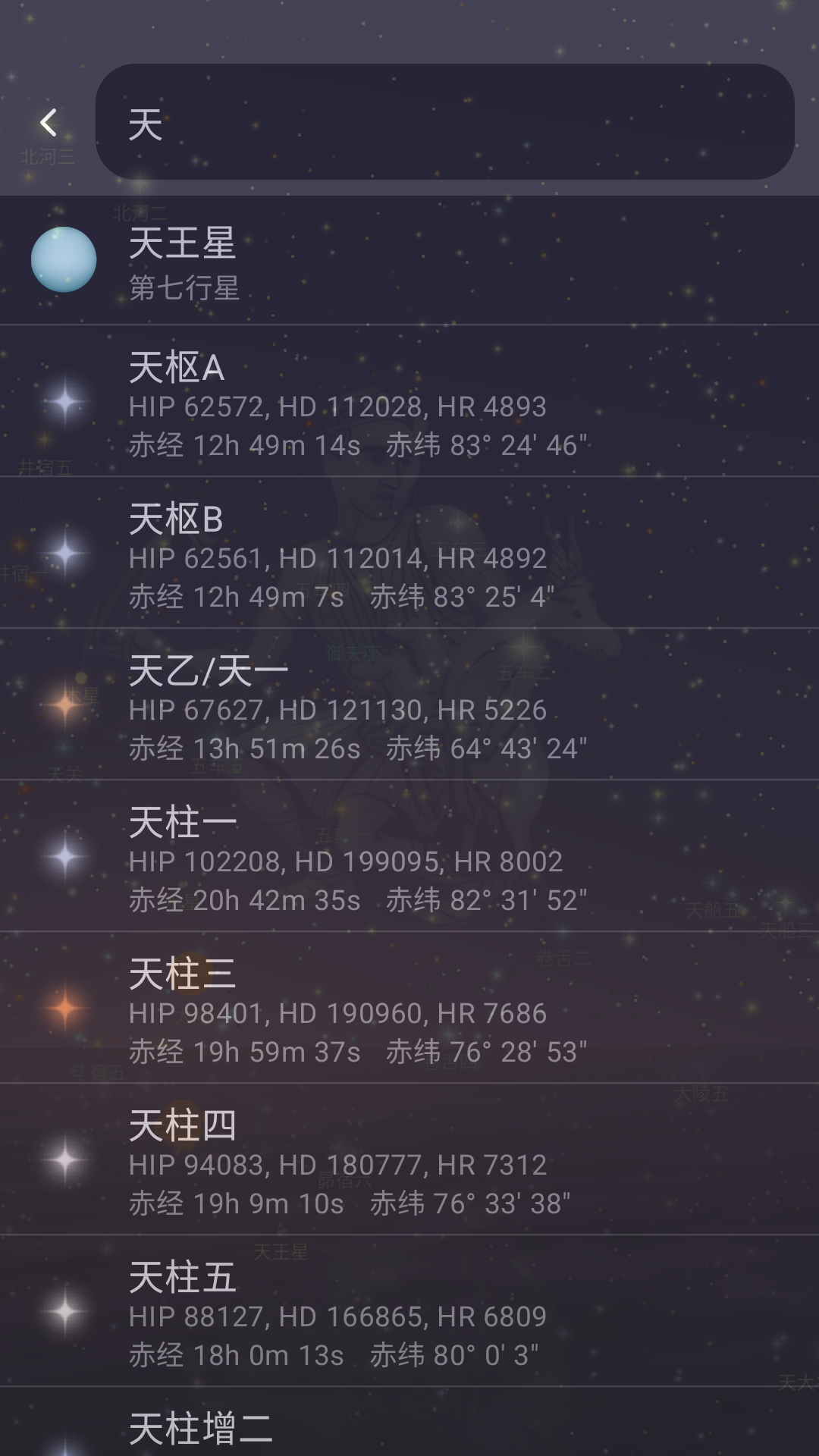Tap the search field containing 天
This screenshot has height=1456, width=819.
click(444, 122)
